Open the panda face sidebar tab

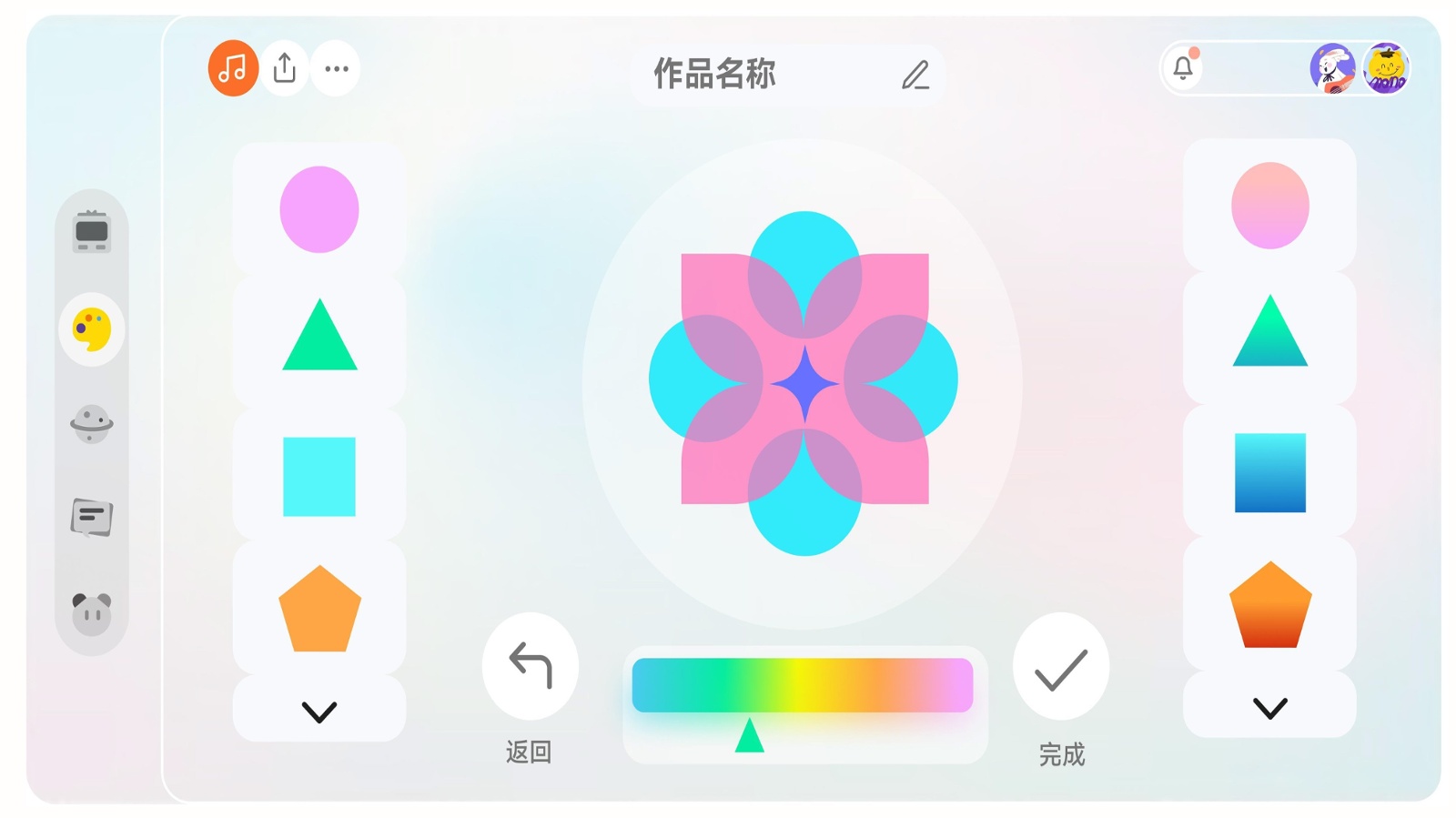click(92, 612)
